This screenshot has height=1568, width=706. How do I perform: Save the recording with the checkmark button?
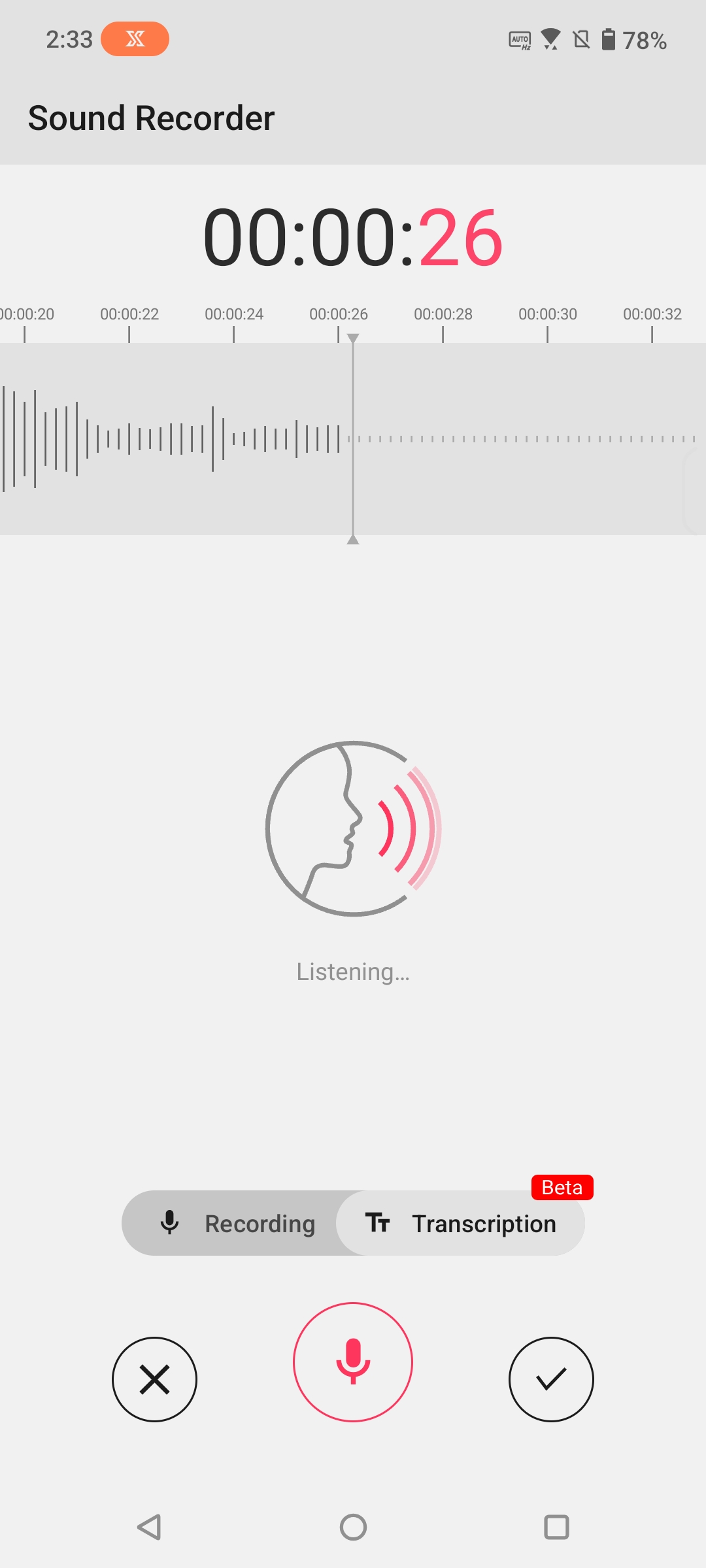click(x=551, y=1379)
